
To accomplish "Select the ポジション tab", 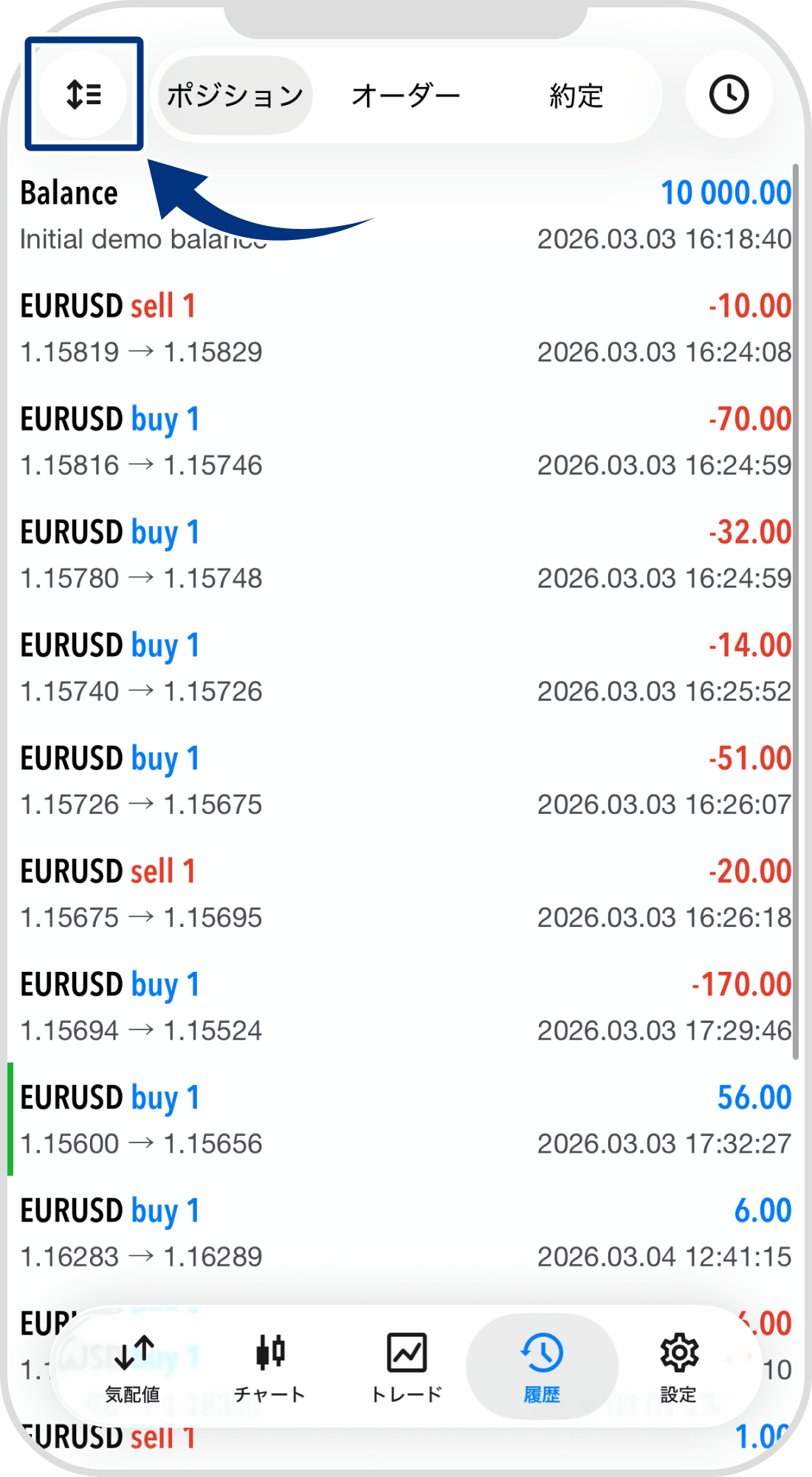I will click(235, 96).
